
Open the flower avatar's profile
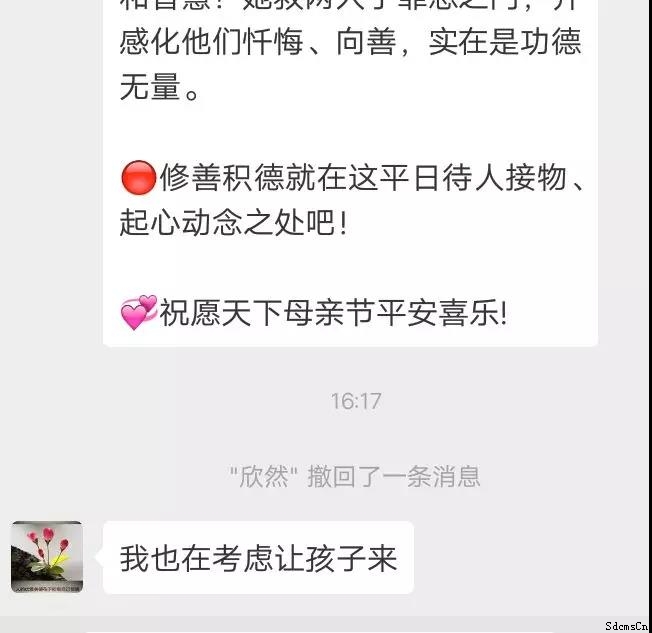point(47,557)
